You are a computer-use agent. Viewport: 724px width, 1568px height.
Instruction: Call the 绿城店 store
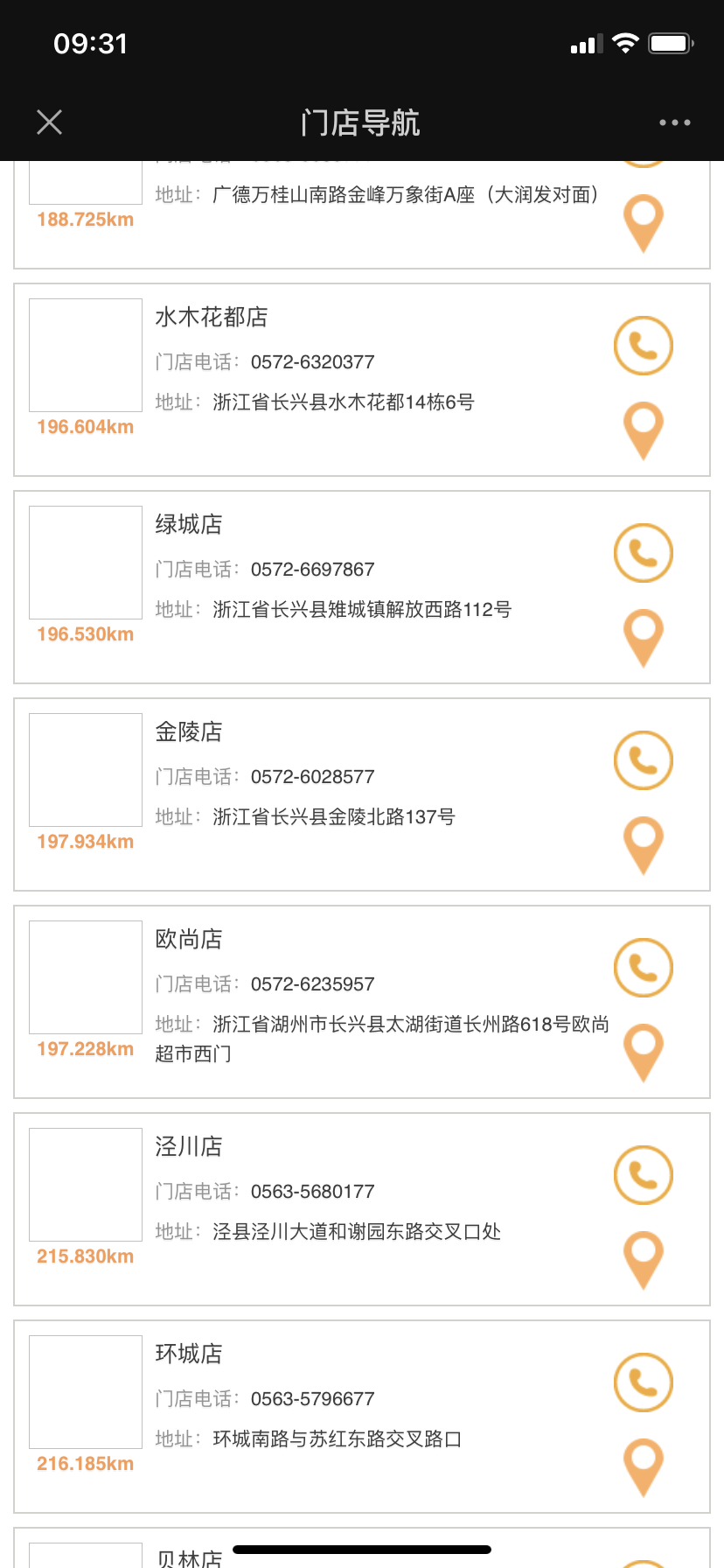(x=644, y=553)
